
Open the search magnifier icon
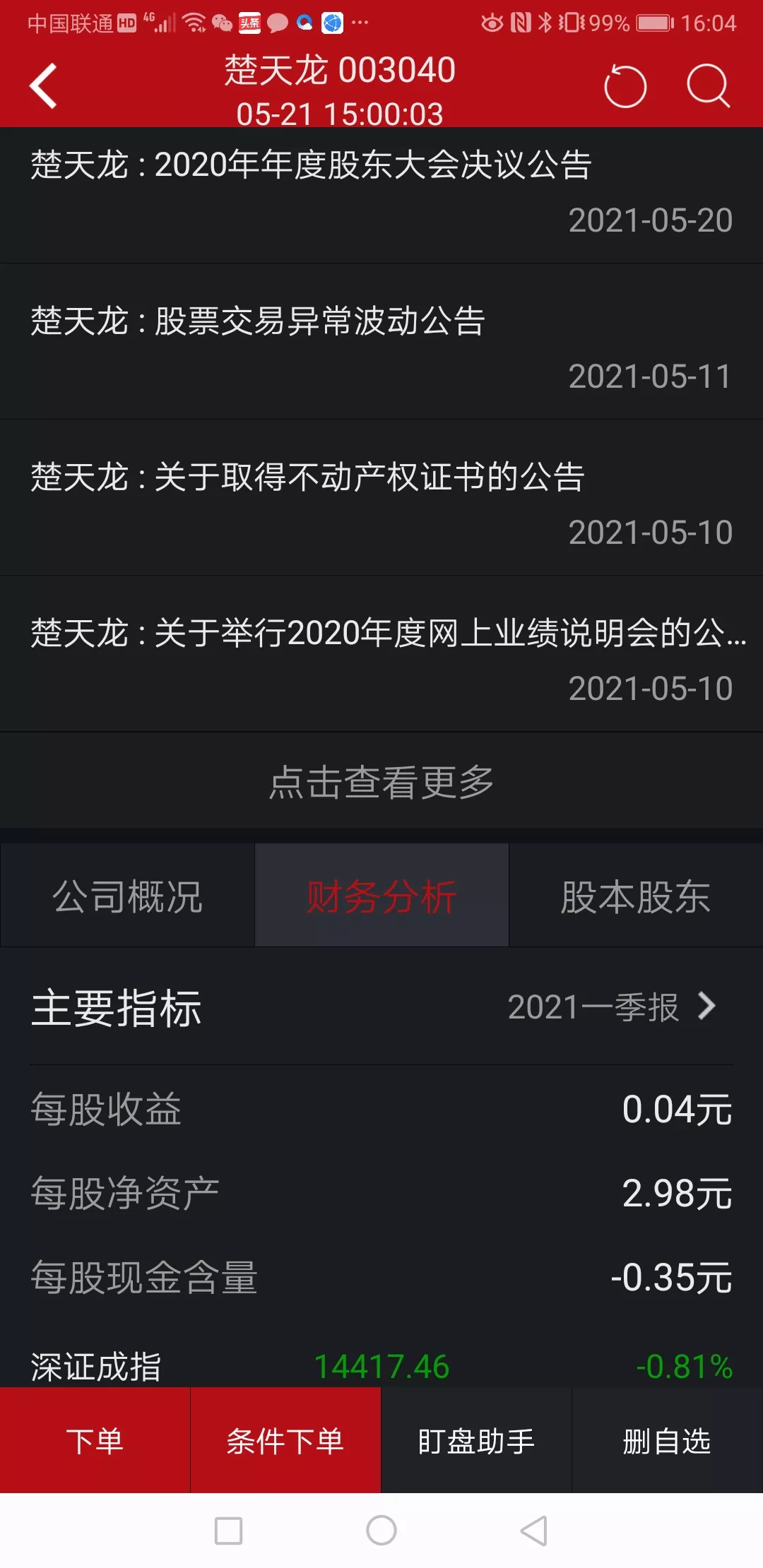pyautogui.click(x=708, y=86)
